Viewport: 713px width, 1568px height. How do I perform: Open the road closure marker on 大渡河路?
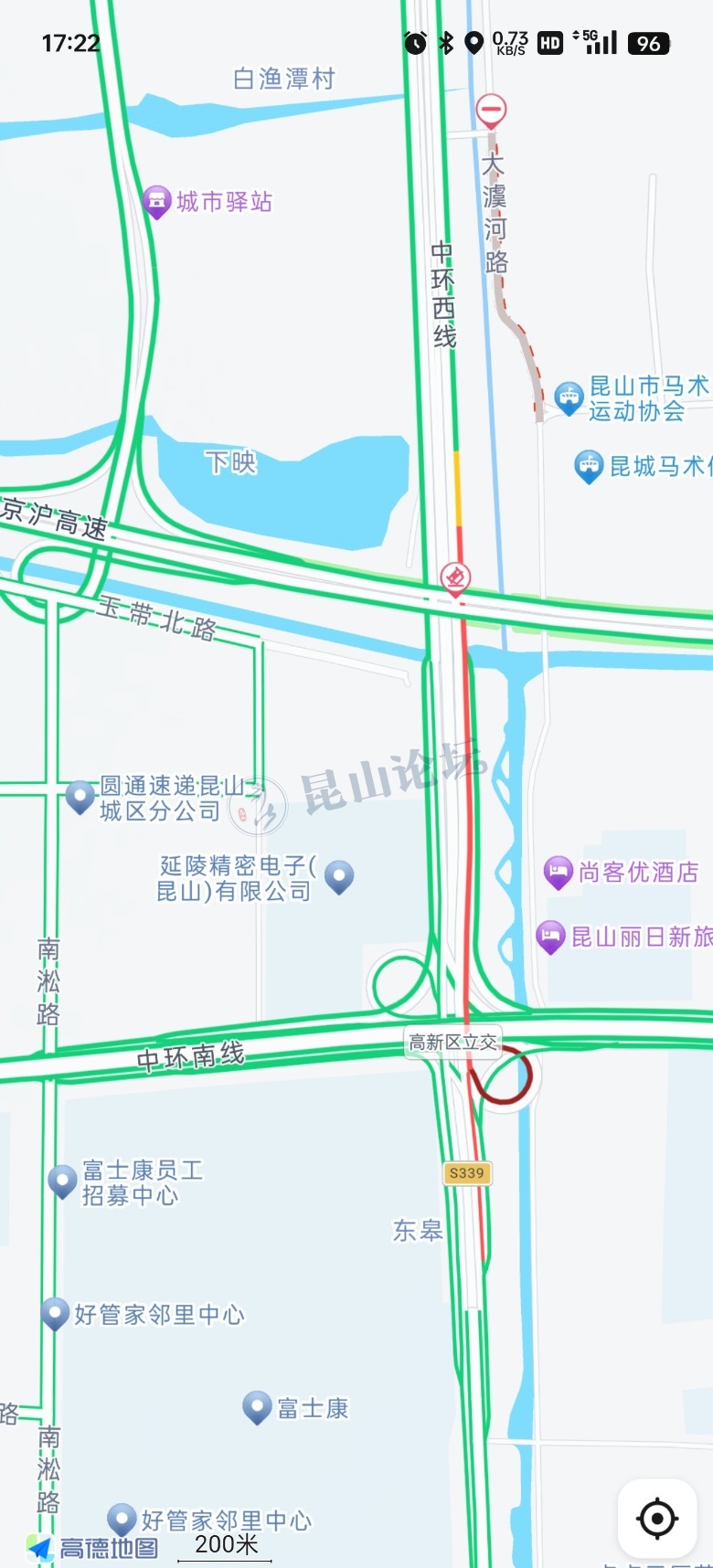(491, 111)
